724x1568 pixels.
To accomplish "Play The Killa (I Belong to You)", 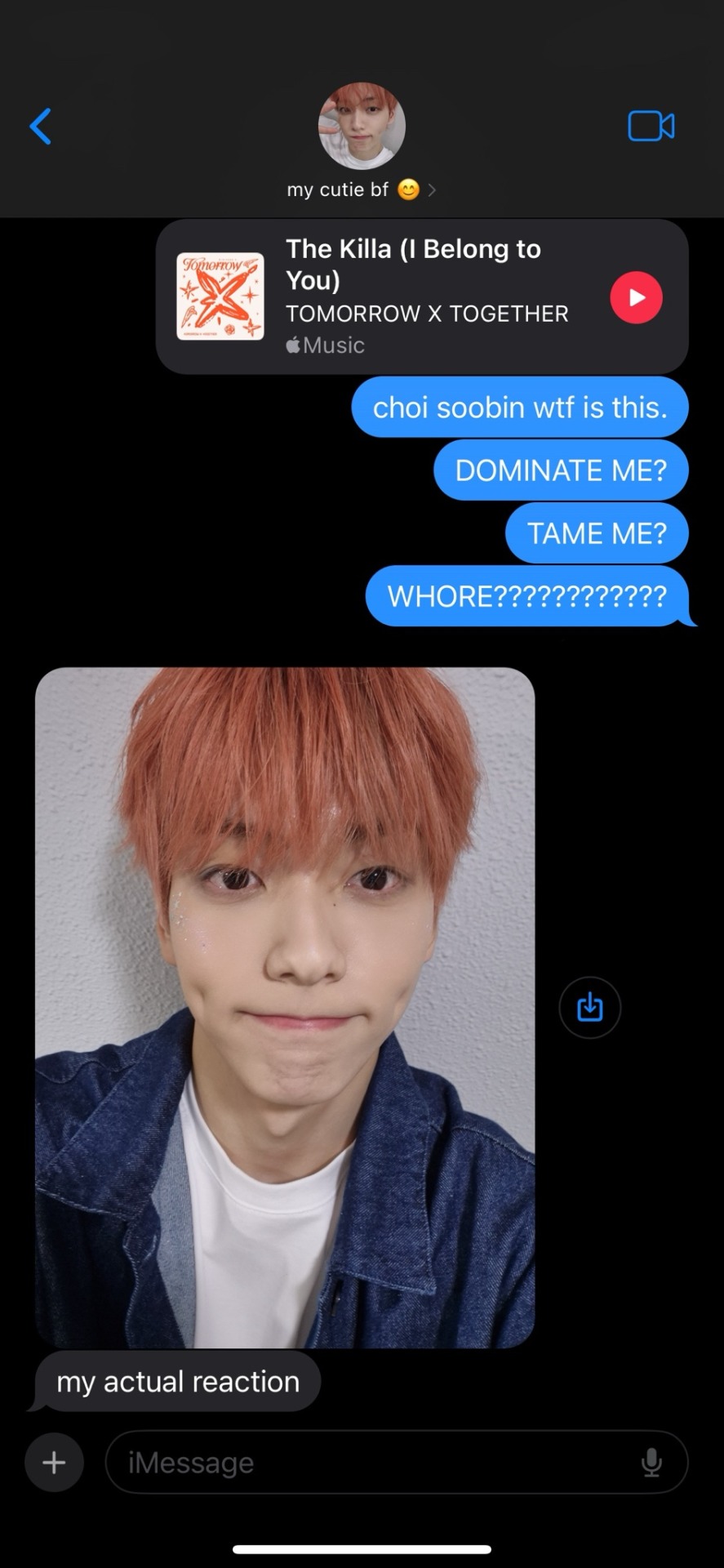I will click(x=636, y=297).
